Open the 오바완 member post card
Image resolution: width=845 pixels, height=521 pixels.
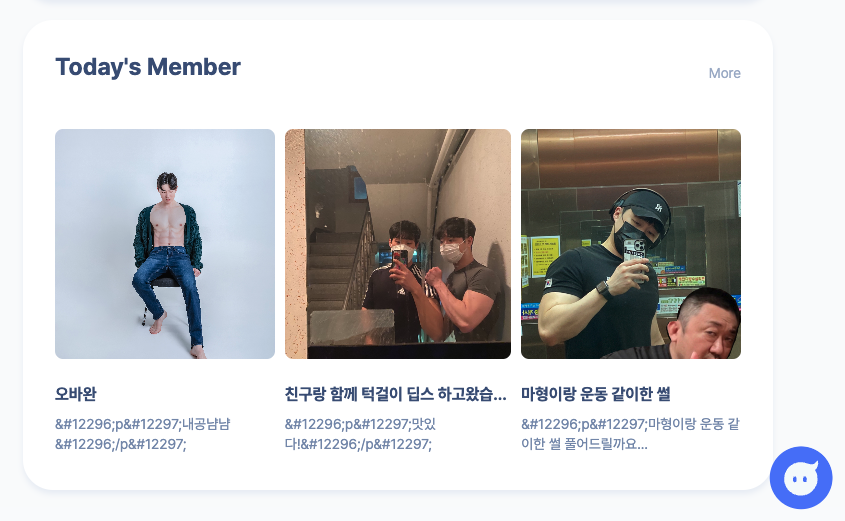(165, 244)
